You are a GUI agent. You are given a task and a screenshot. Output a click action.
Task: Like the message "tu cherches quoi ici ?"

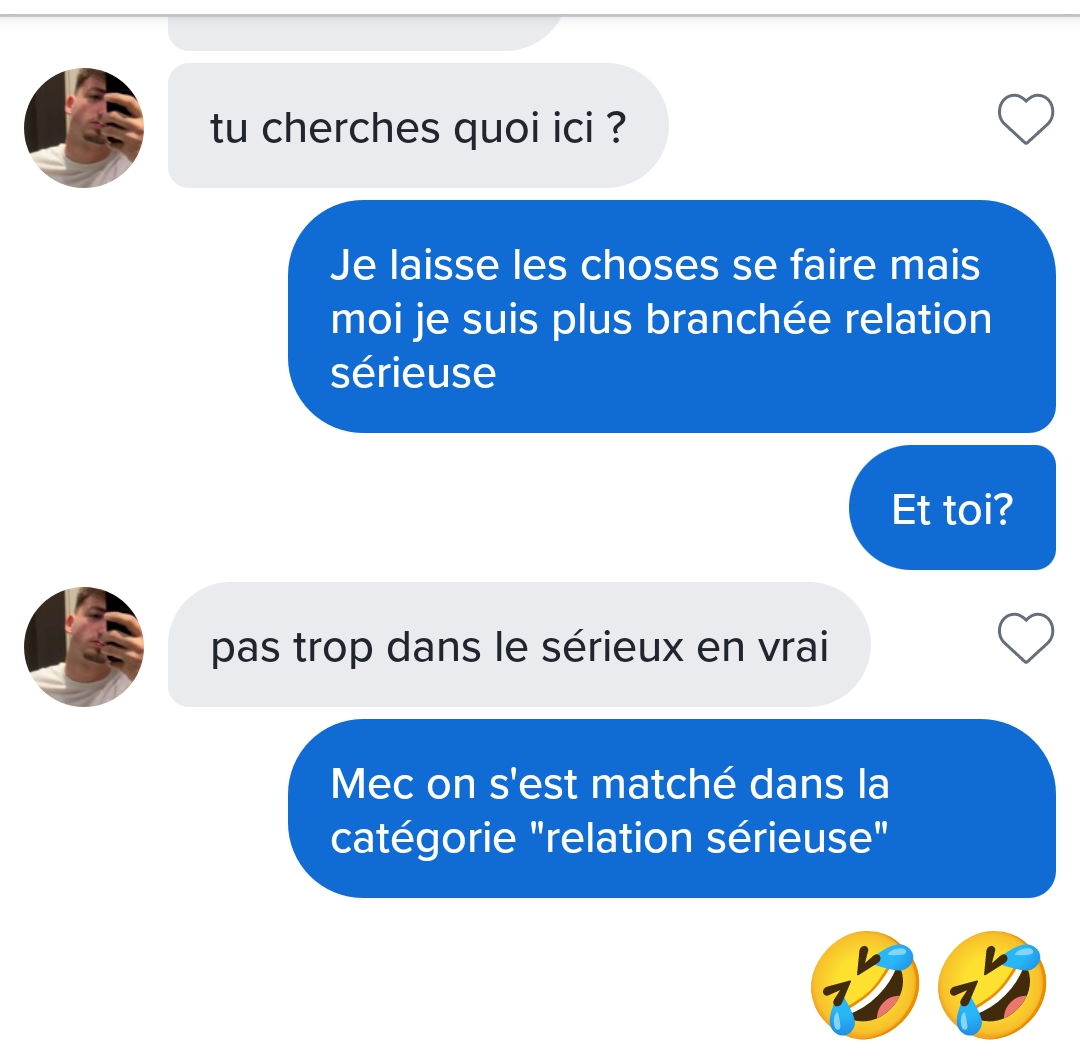pyautogui.click(x=1026, y=120)
